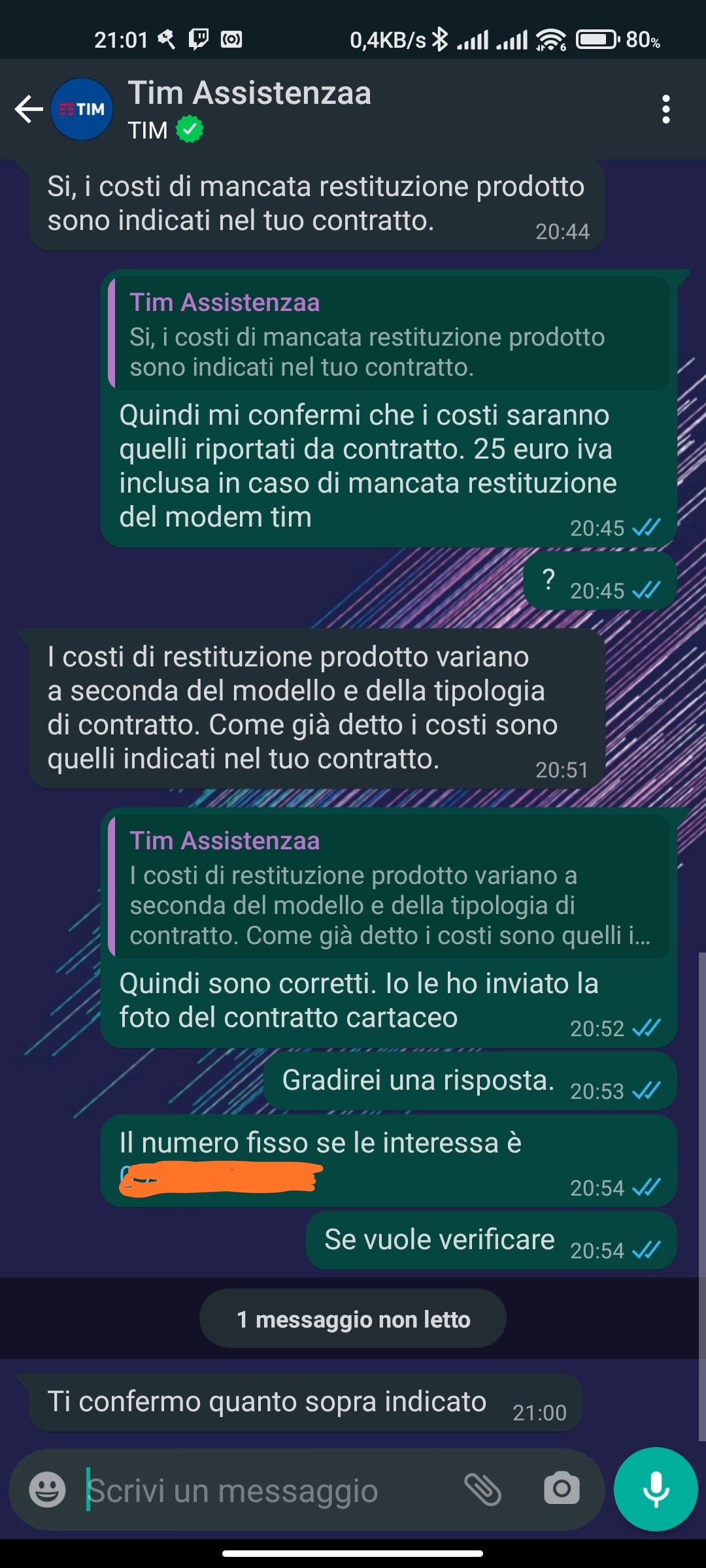The width and height of the screenshot is (706, 1568).
Task: Attach a file with the paperclip
Action: (482, 1490)
